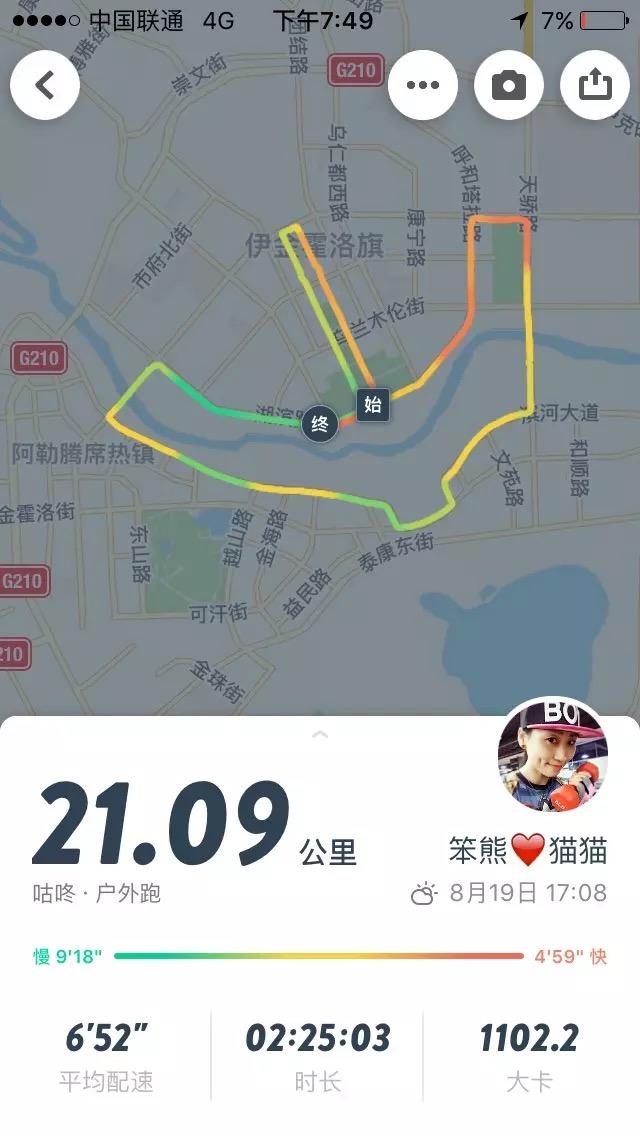640x1136 pixels.
Task: Expand the run details panel chevron
Action: click(320, 735)
